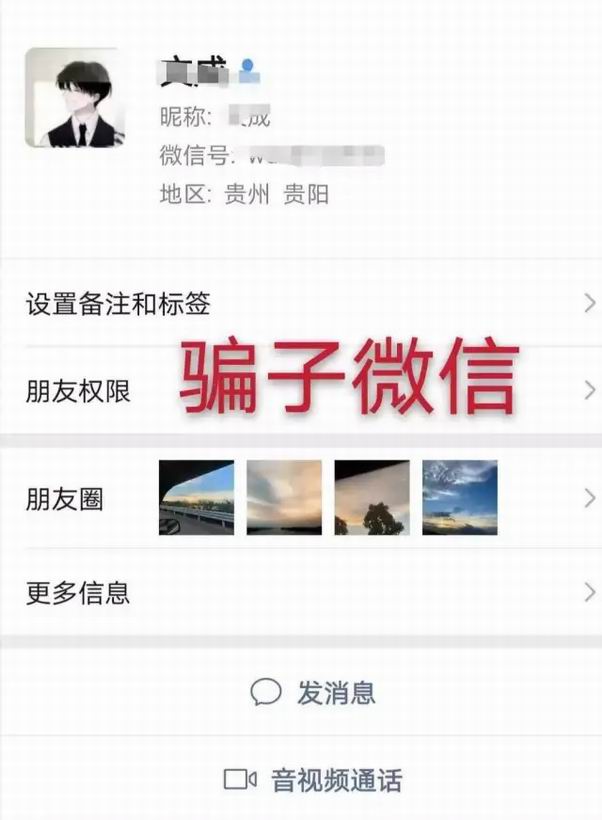Tap 发消息 to send a message
The width and height of the screenshot is (602, 820).
(x=314, y=692)
